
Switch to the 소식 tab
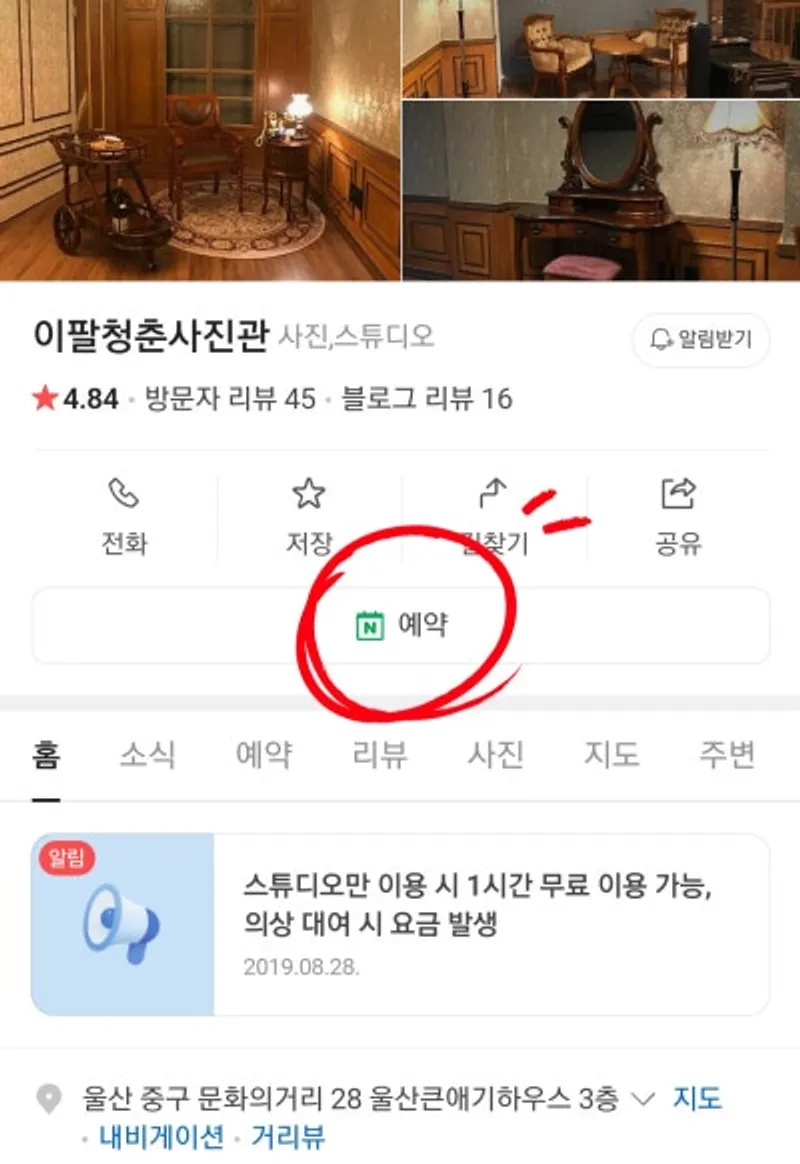[x=147, y=754]
